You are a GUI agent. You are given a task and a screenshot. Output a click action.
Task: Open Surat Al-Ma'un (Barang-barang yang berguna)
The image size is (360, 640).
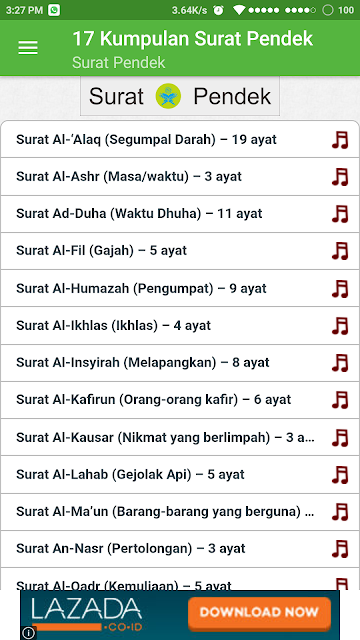pos(180,512)
